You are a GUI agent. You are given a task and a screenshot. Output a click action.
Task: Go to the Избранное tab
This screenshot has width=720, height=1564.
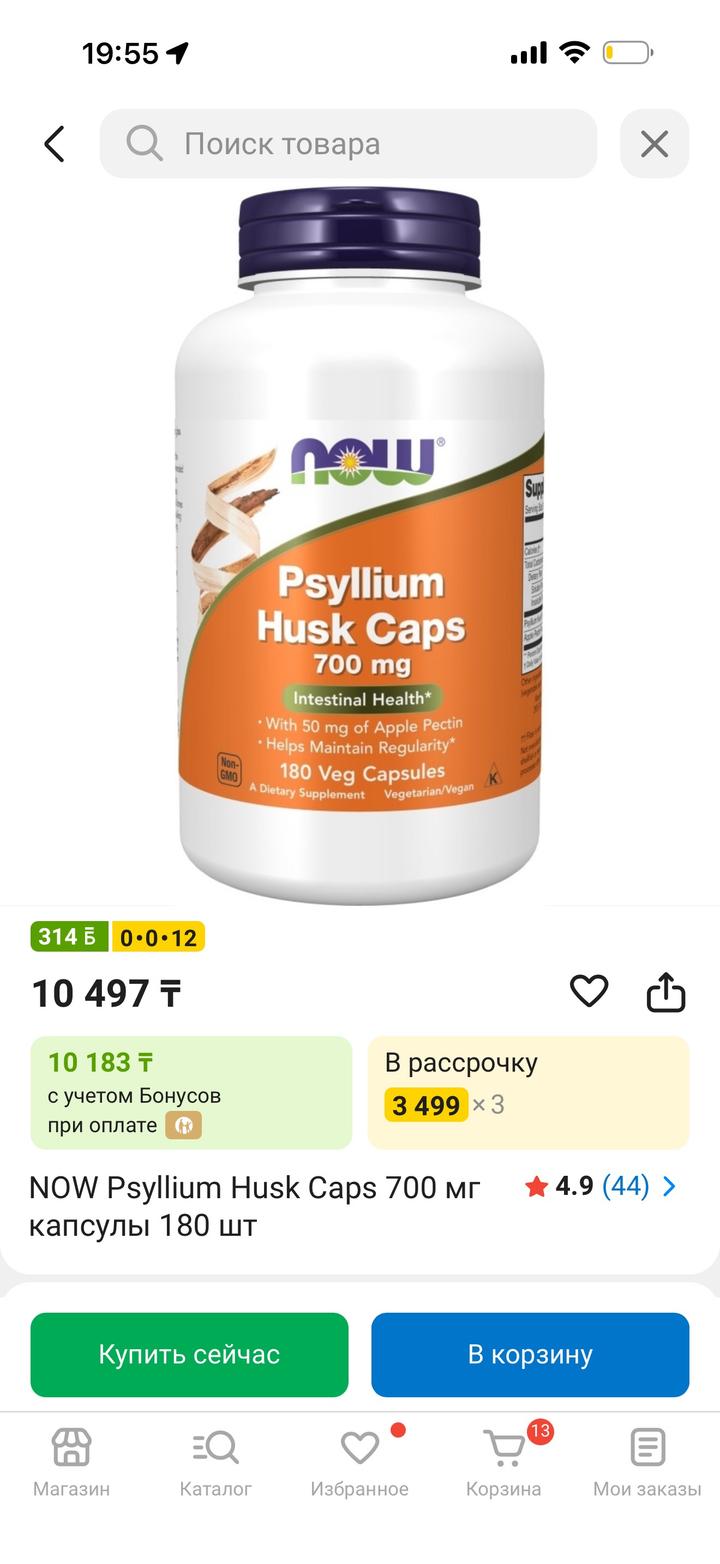(x=359, y=1461)
